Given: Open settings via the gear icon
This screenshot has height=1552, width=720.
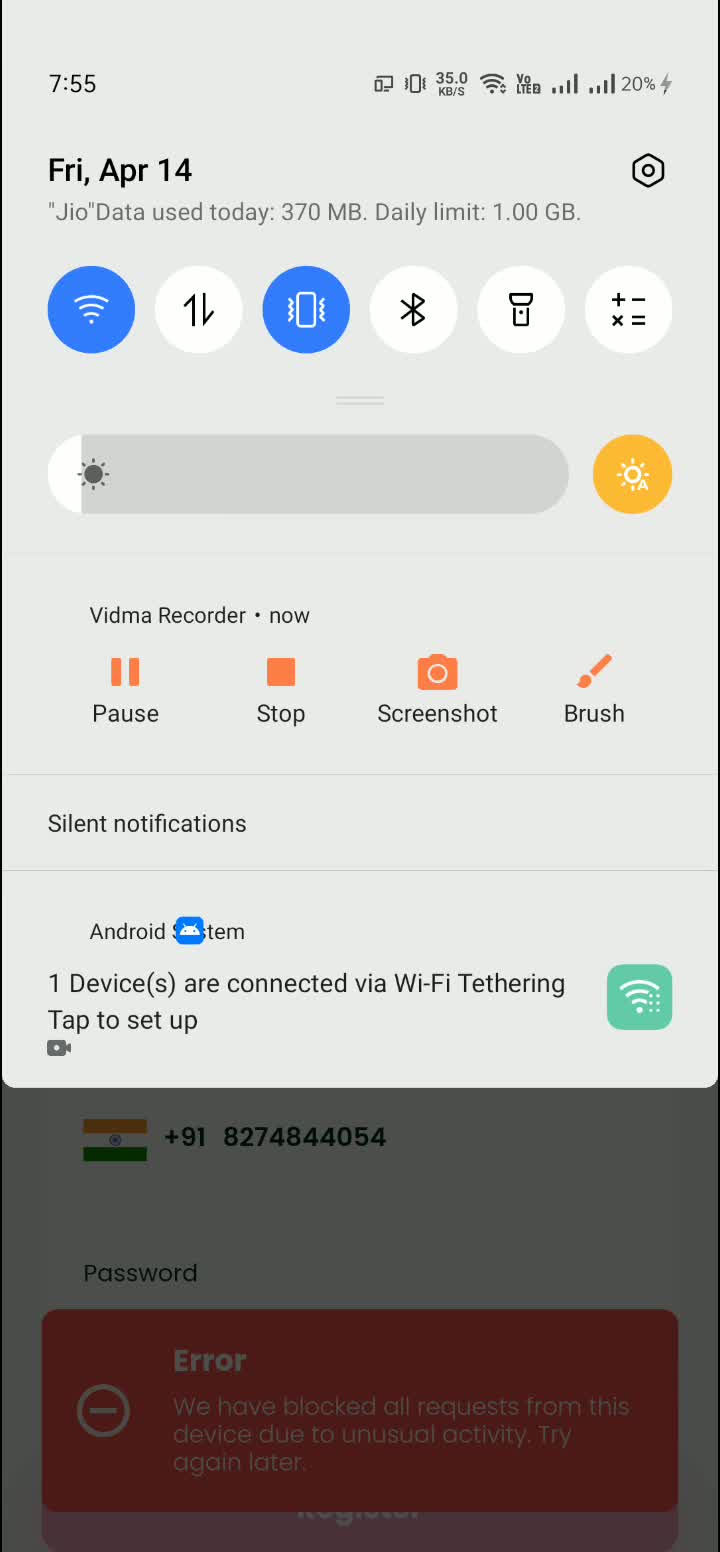Looking at the screenshot, I should coord(648,171).
